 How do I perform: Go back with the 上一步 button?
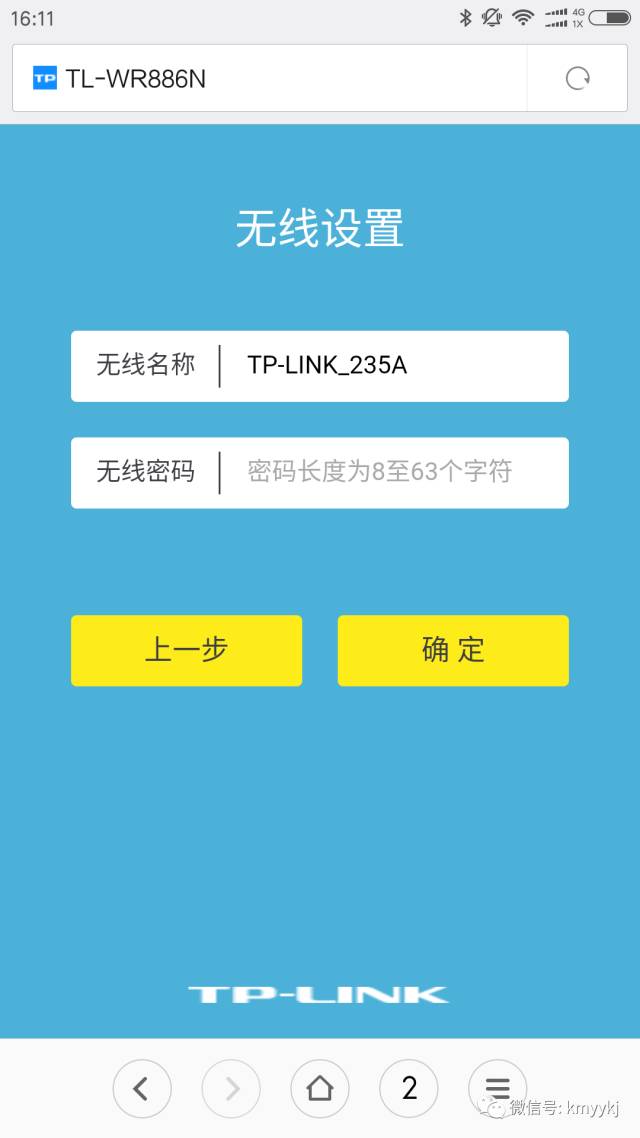(x=186, y=650)
